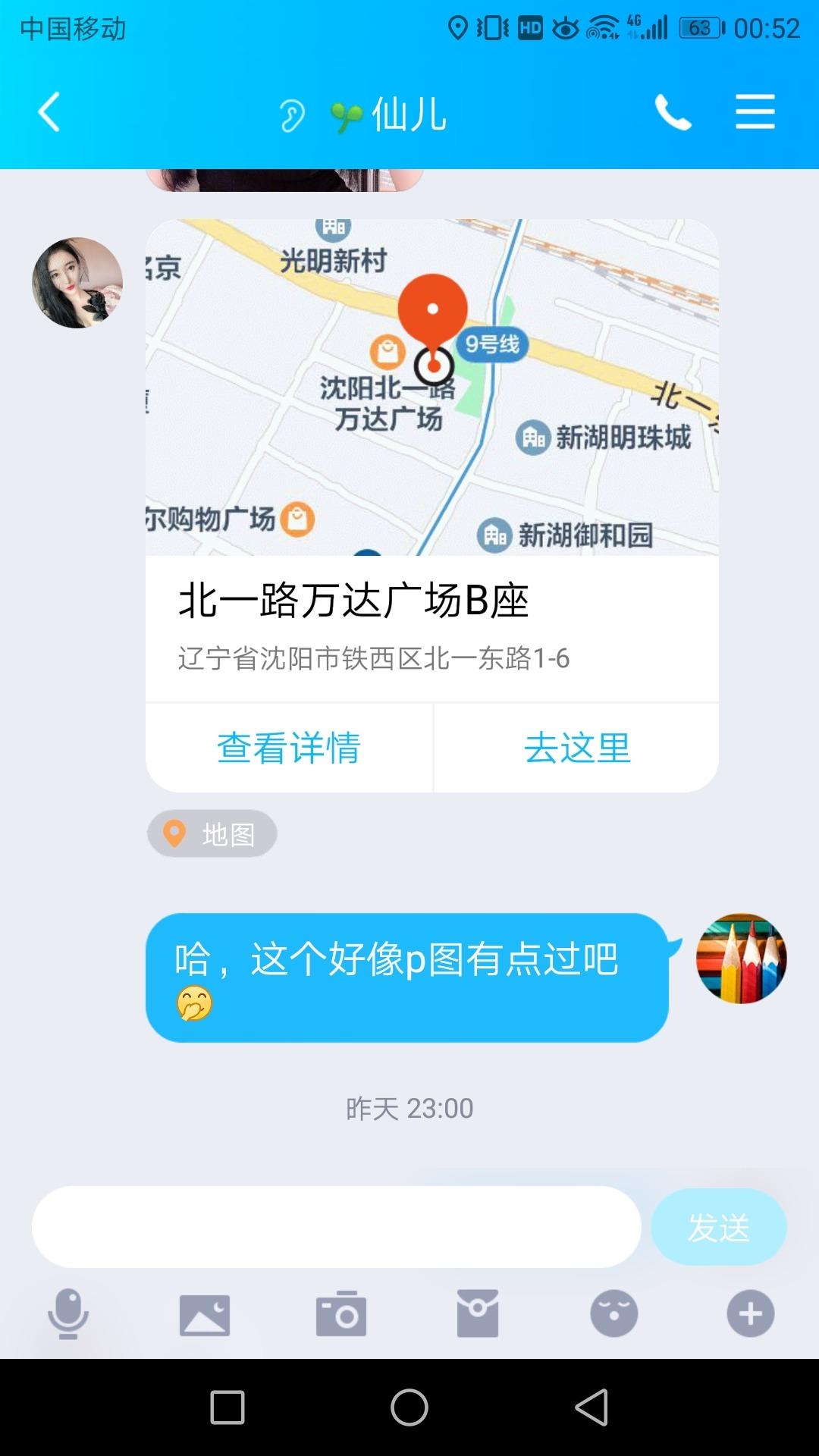Open the camera to take a photo
The width and height of the screenshot is (819, 1456).
pos(341,1313)
